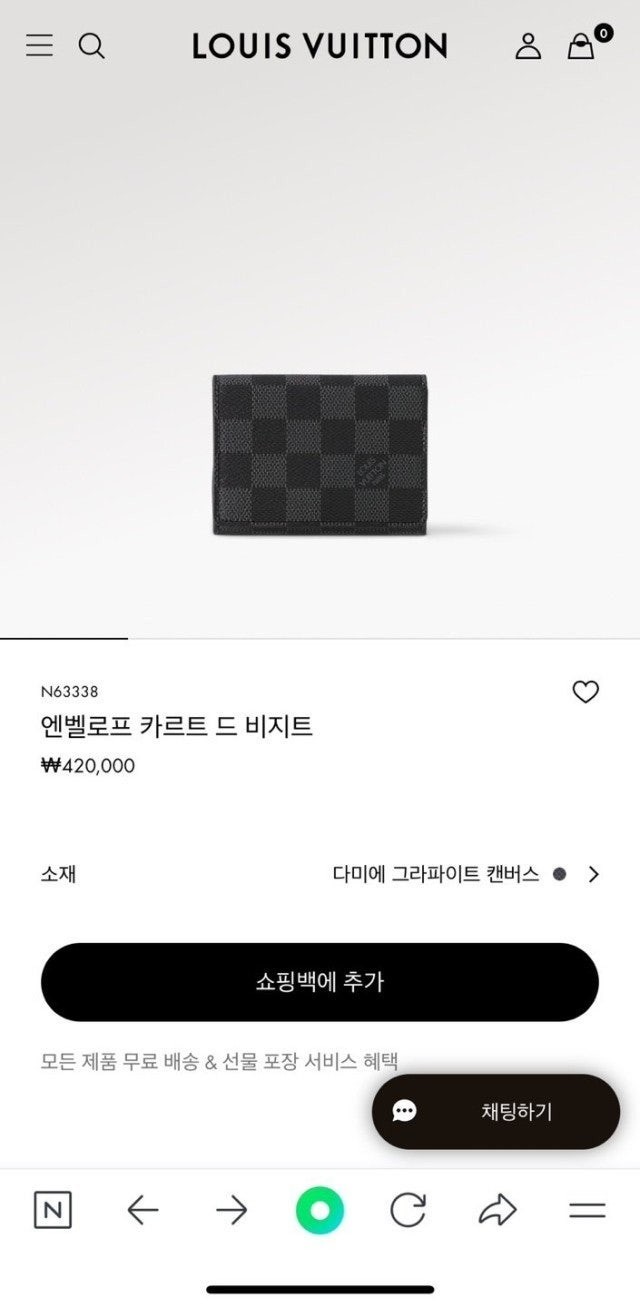This screenshot has width=640, height=1307.
Task: Open the wallet product image
Action: pyautogui.click(x=320, y=455)
